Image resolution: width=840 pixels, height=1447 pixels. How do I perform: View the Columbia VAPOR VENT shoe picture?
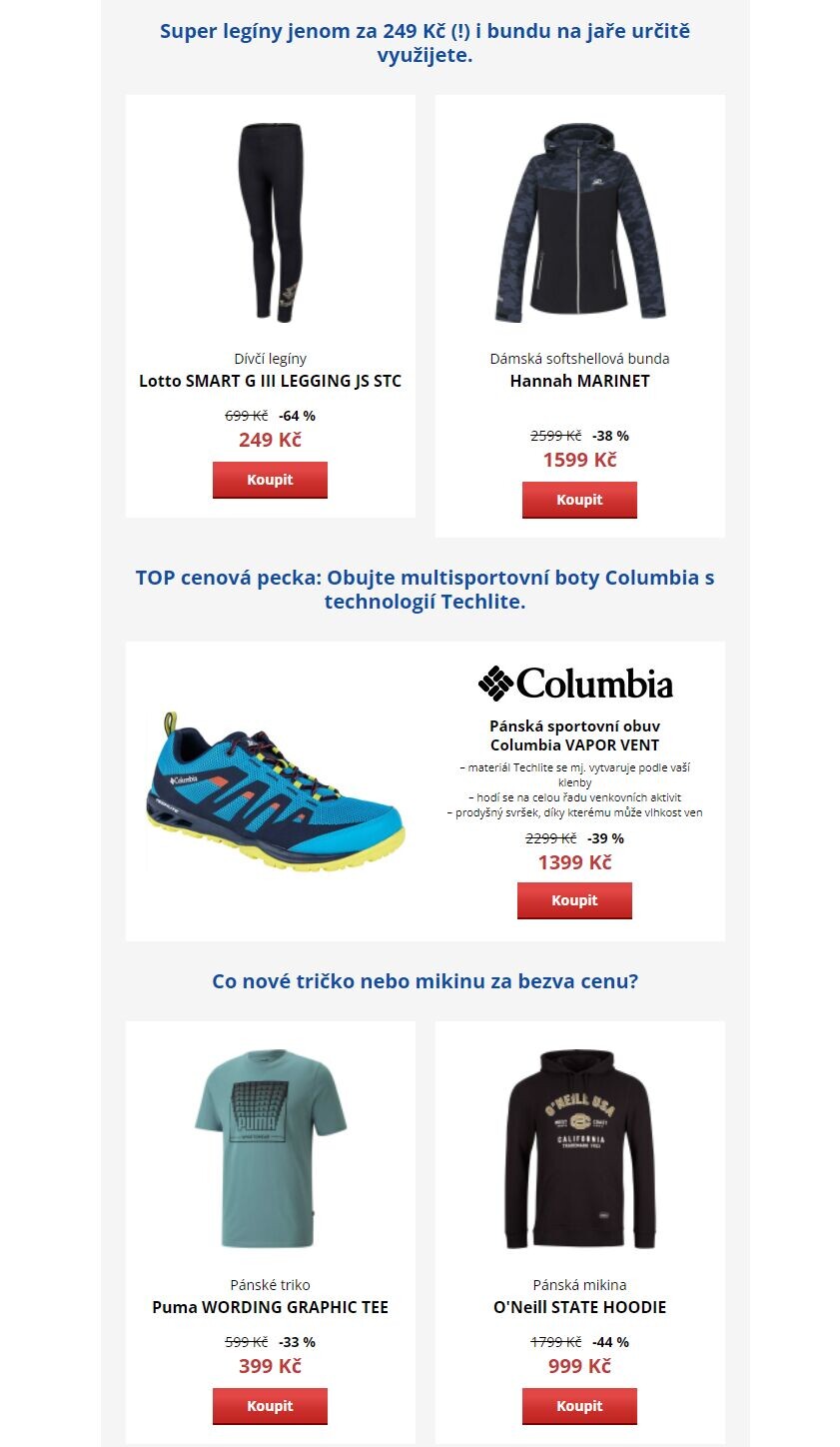(x=276, y=791)
